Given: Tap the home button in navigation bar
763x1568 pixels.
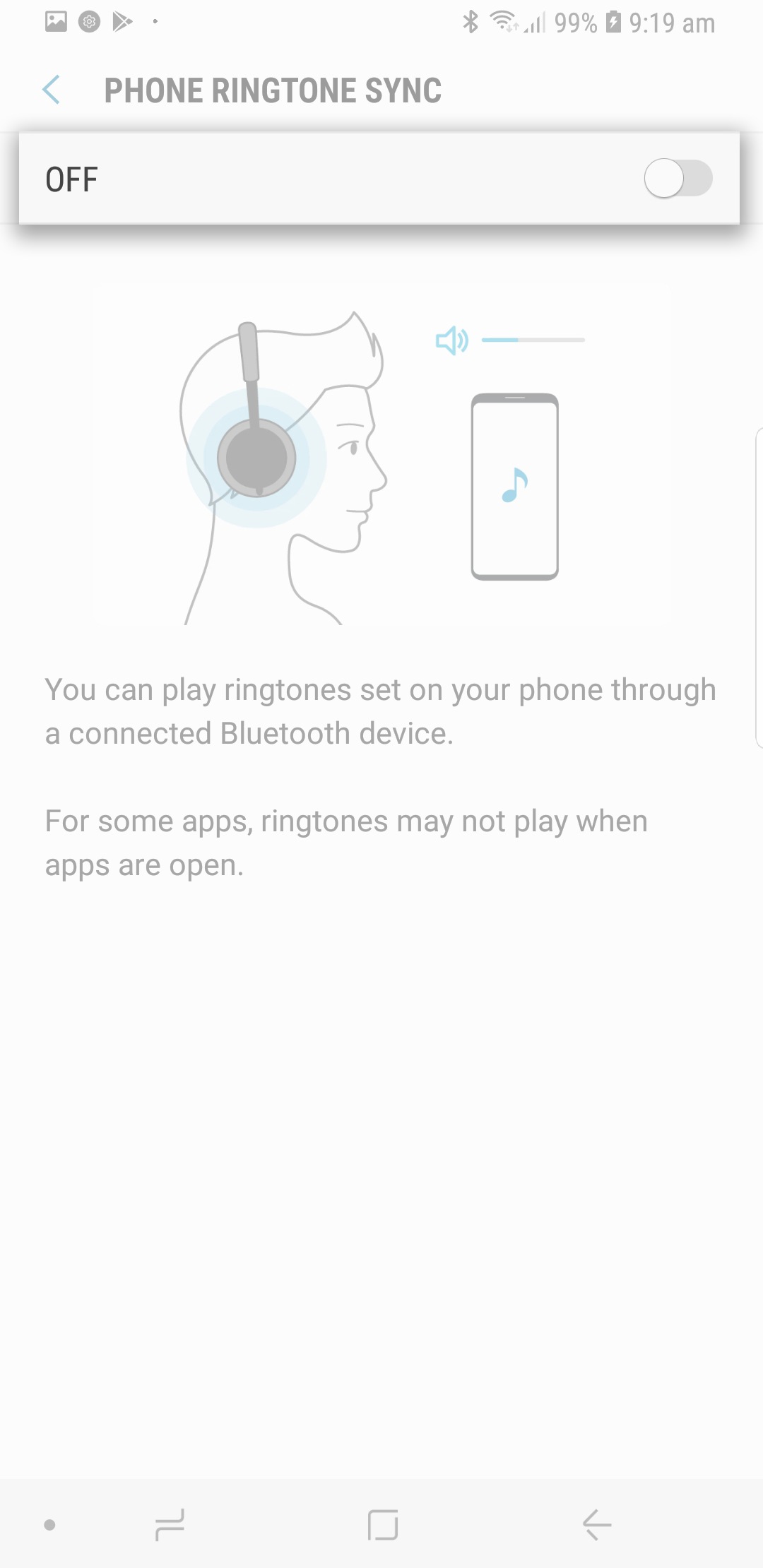Looking at the screenshot, I should tap(383, 1524).
